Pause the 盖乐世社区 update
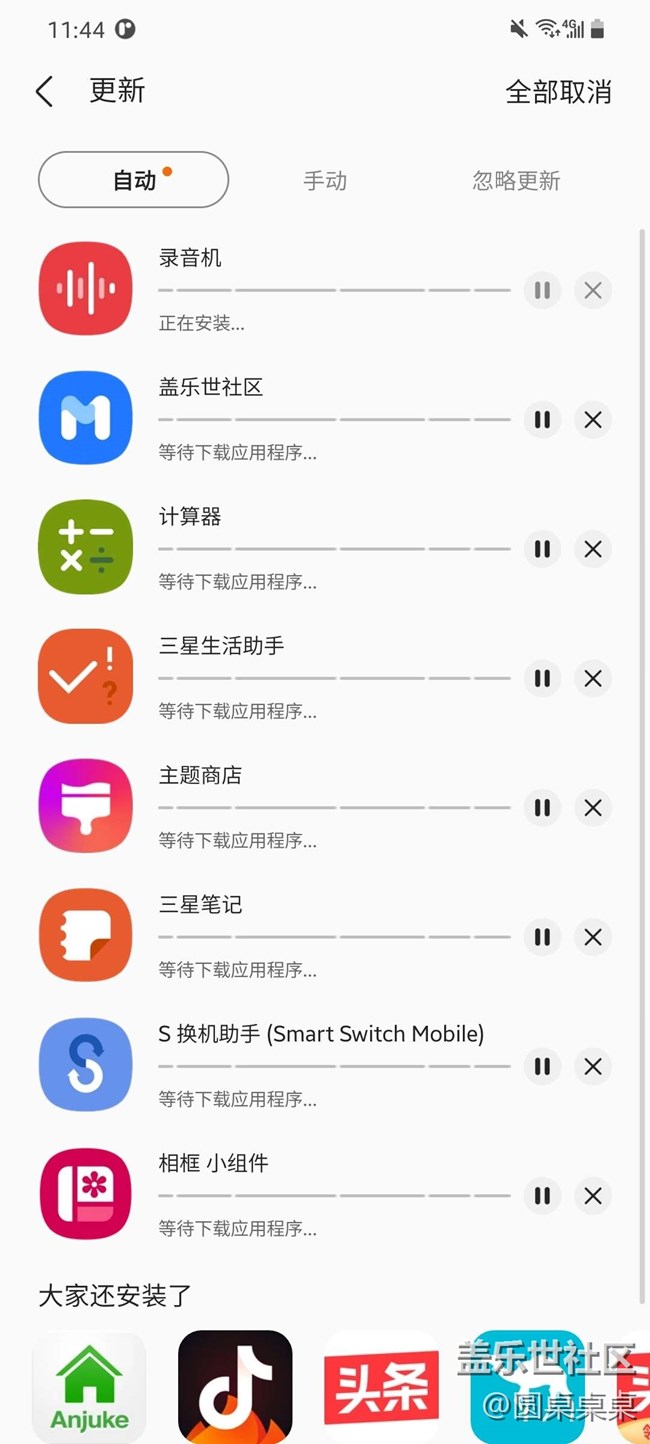The height and width of the screenshot is (1444, 650). tap(542, 420)
